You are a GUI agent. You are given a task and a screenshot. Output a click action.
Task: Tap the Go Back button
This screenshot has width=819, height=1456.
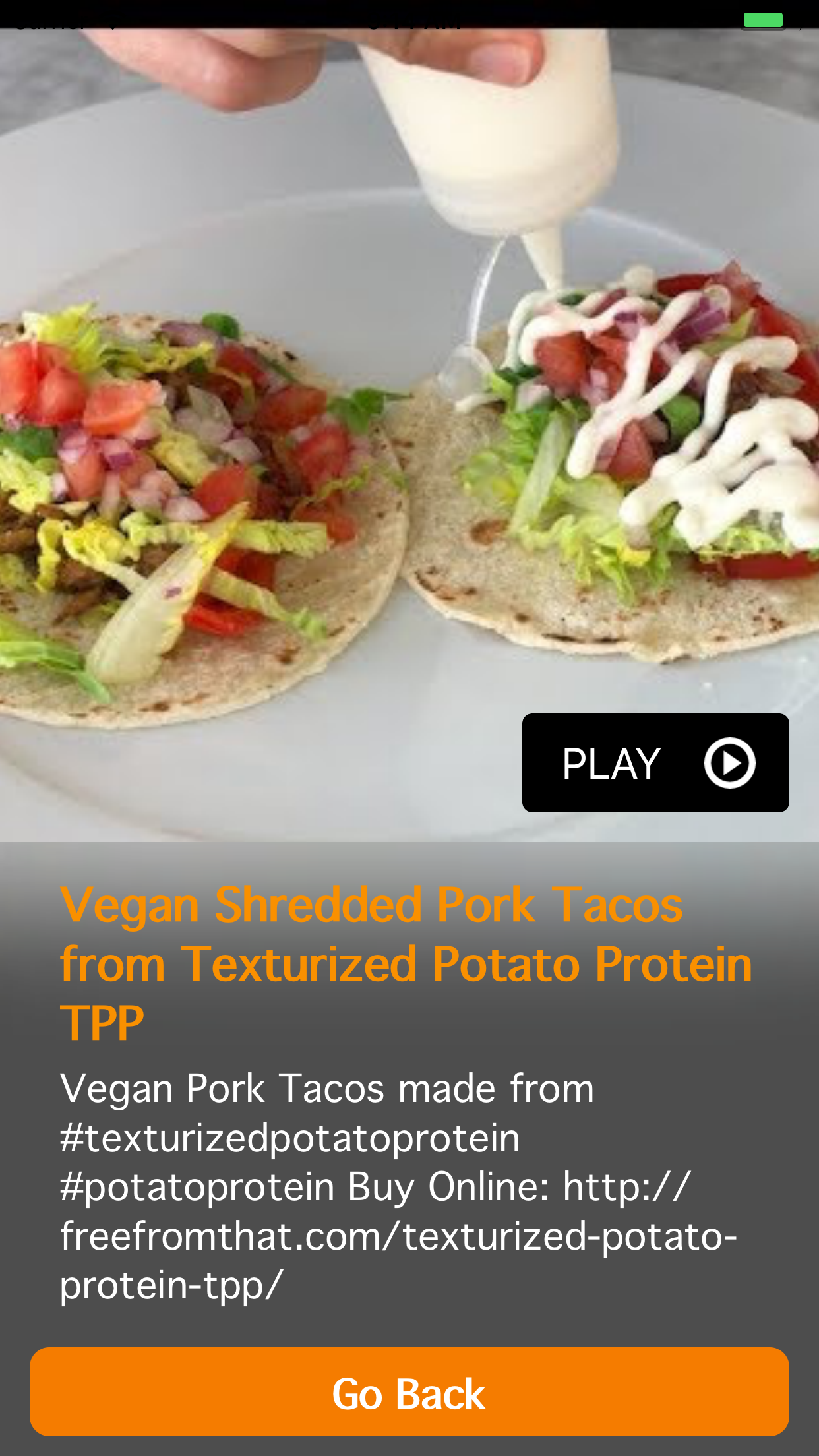pos(409,1392)
